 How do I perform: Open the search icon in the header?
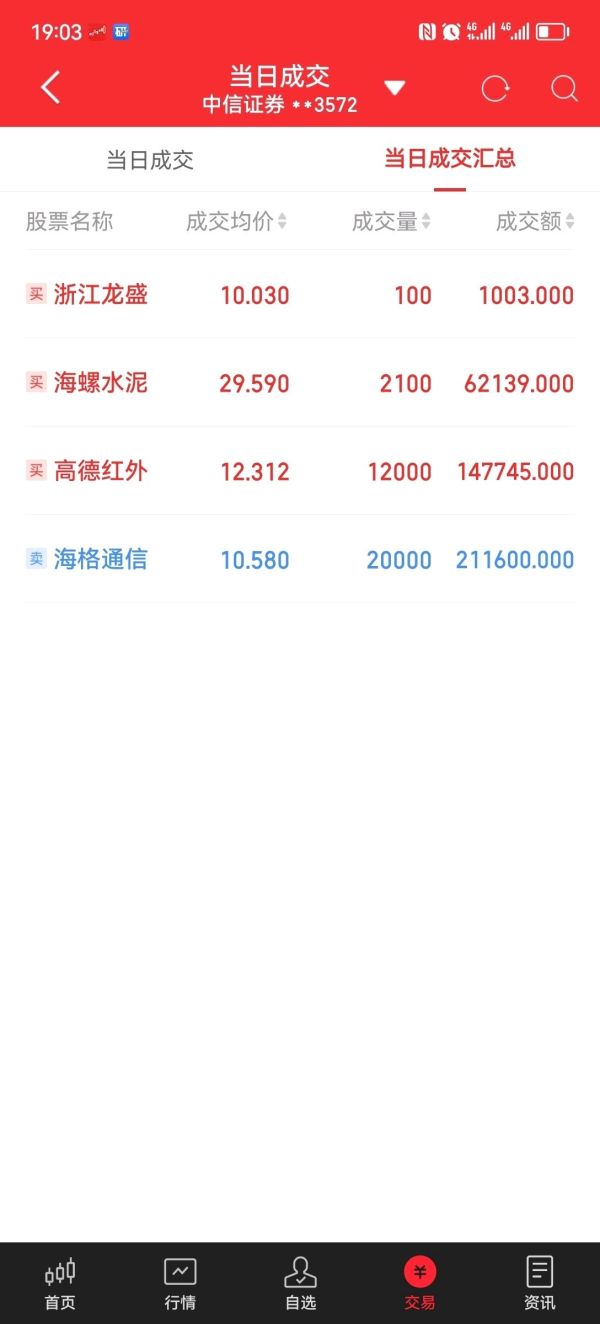(x=564, y=89)
